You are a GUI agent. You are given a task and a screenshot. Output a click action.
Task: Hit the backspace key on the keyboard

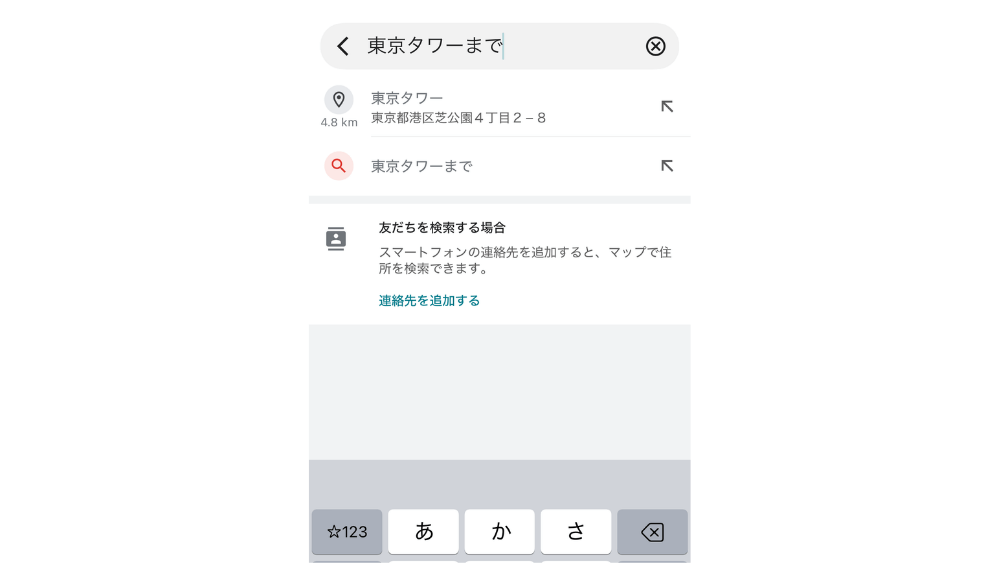[652, 532]
